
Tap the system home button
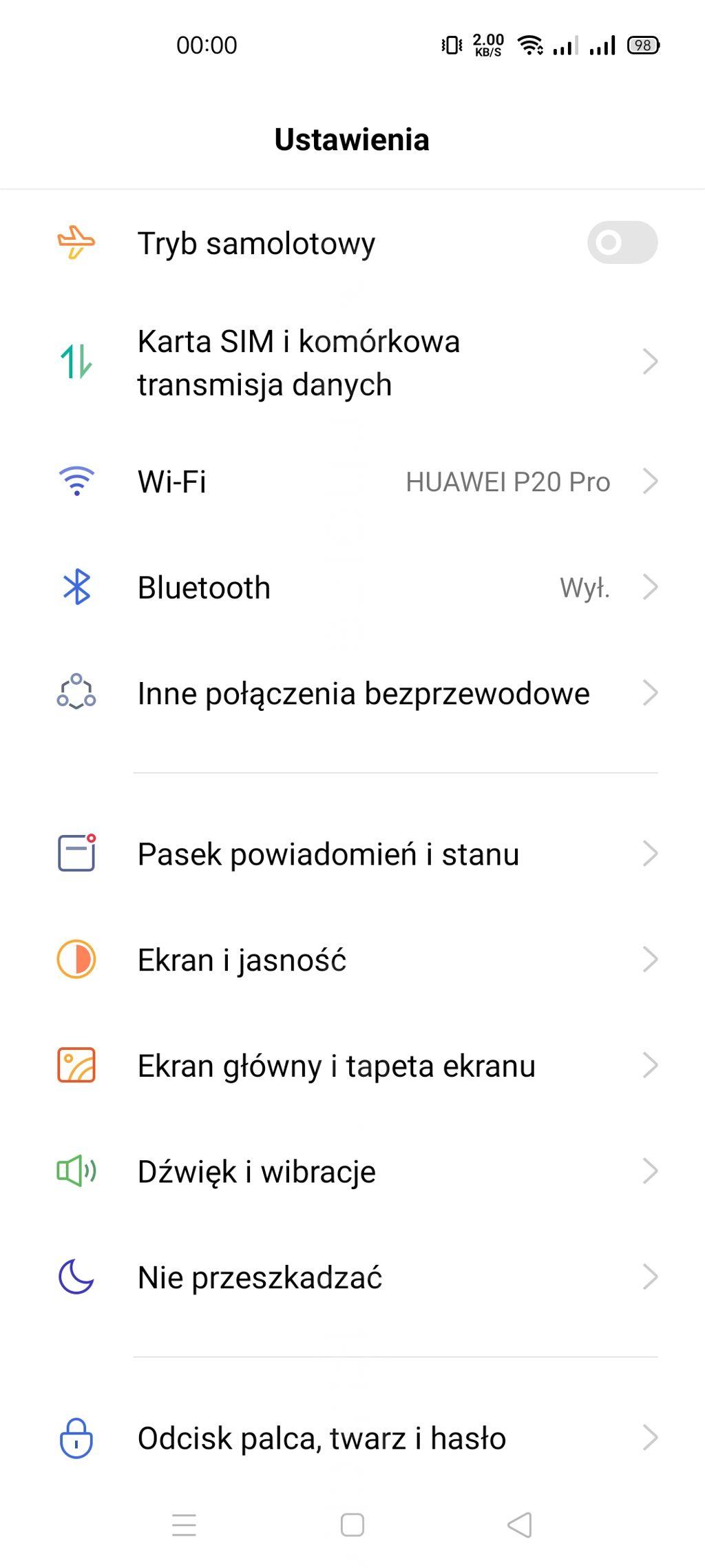pos(352,1525)
